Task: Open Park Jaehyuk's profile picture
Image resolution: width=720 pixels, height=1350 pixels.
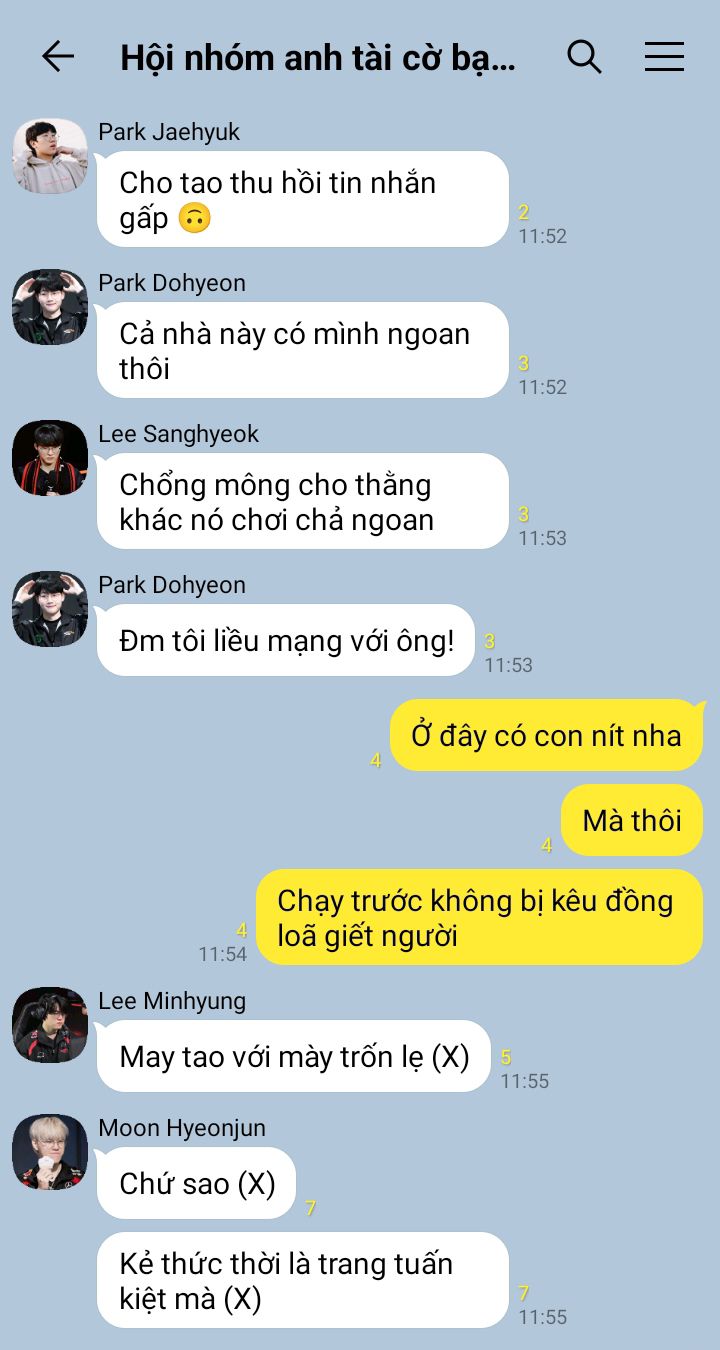Action: pyautogui.click(x=50, y=156)
